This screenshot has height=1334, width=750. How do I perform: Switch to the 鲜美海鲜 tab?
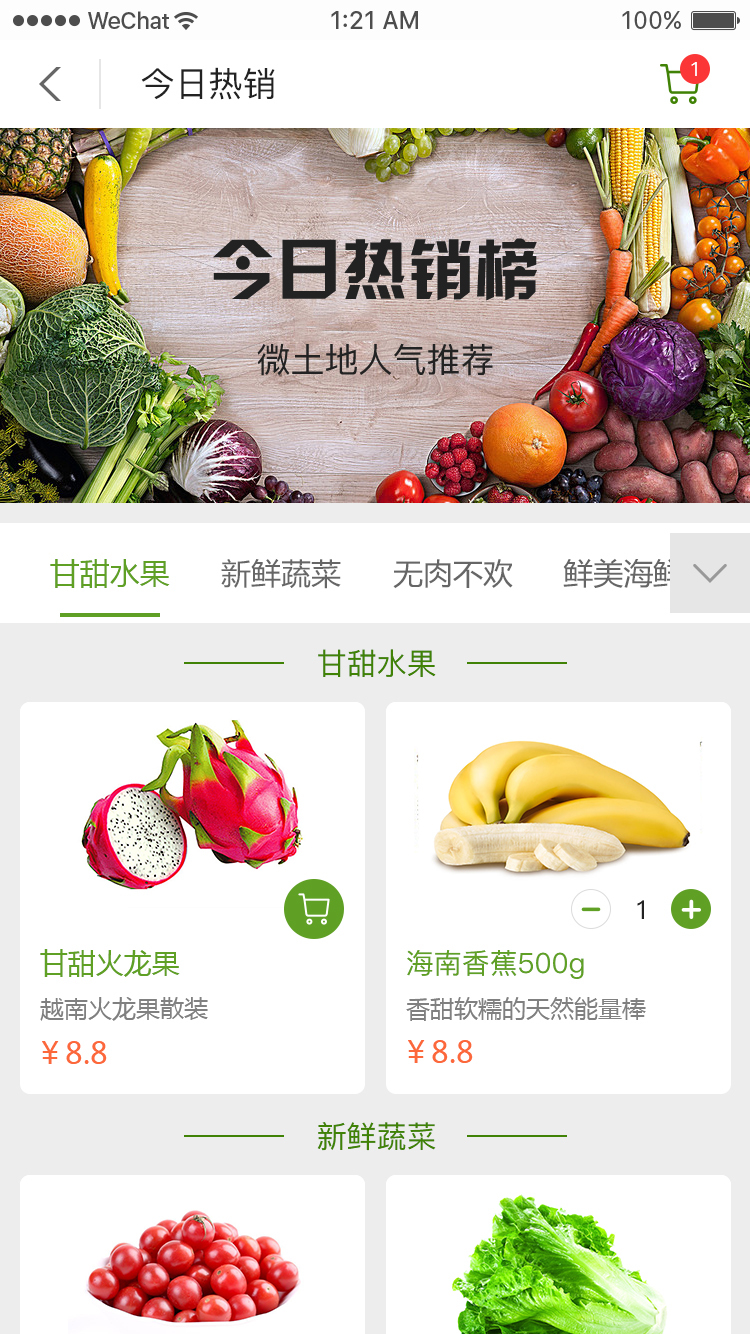coord(614,574)
